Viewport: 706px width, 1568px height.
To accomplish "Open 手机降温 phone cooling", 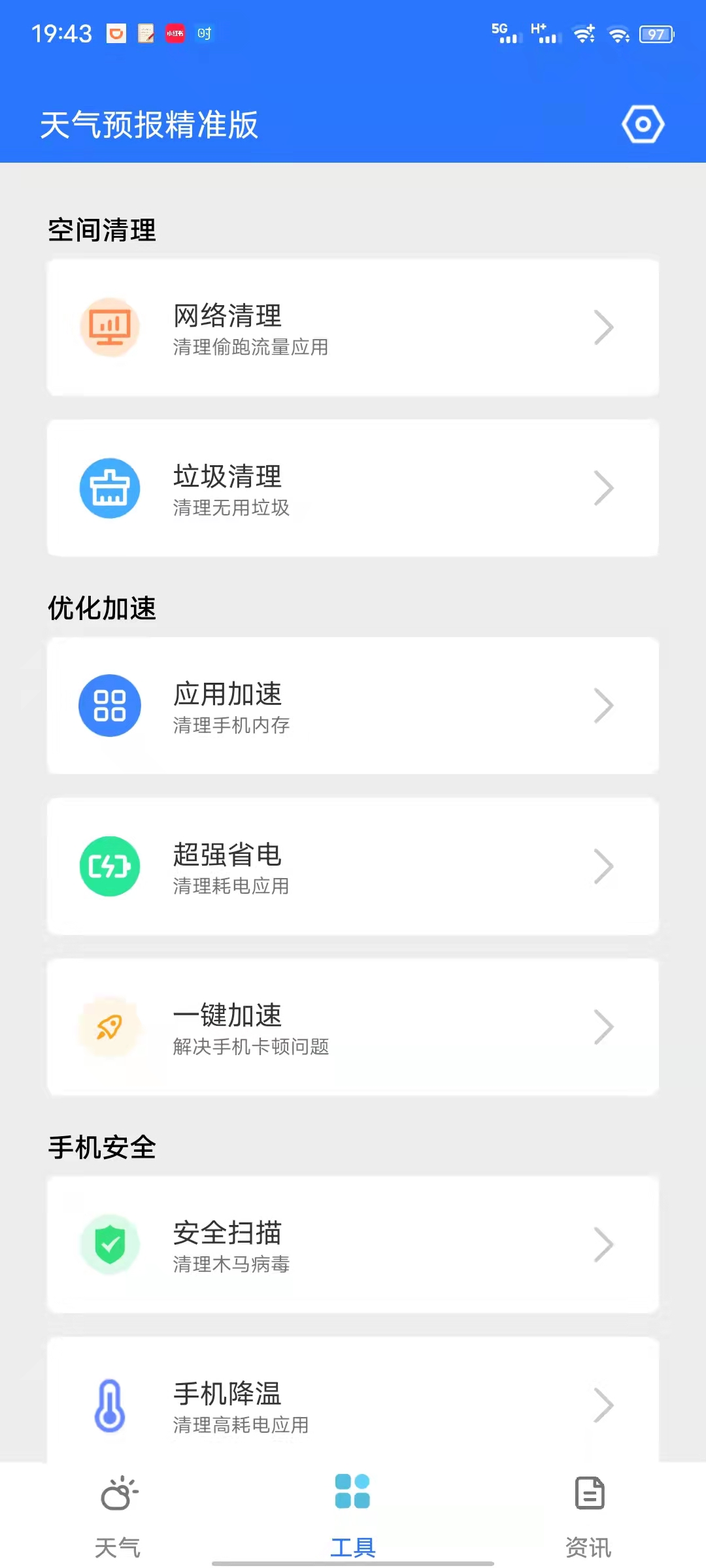I will pos(353,1405).
